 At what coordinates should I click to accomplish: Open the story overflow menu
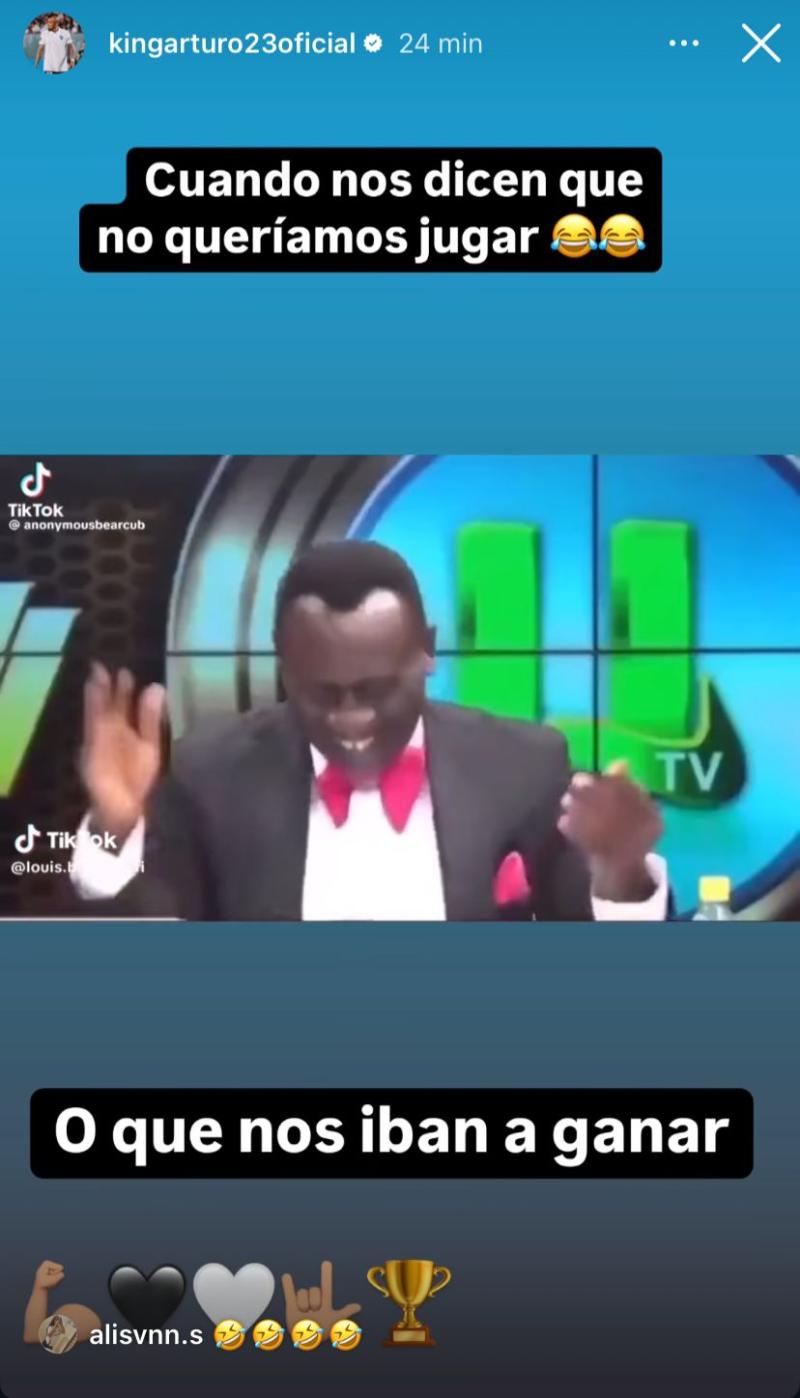[684, 44]
